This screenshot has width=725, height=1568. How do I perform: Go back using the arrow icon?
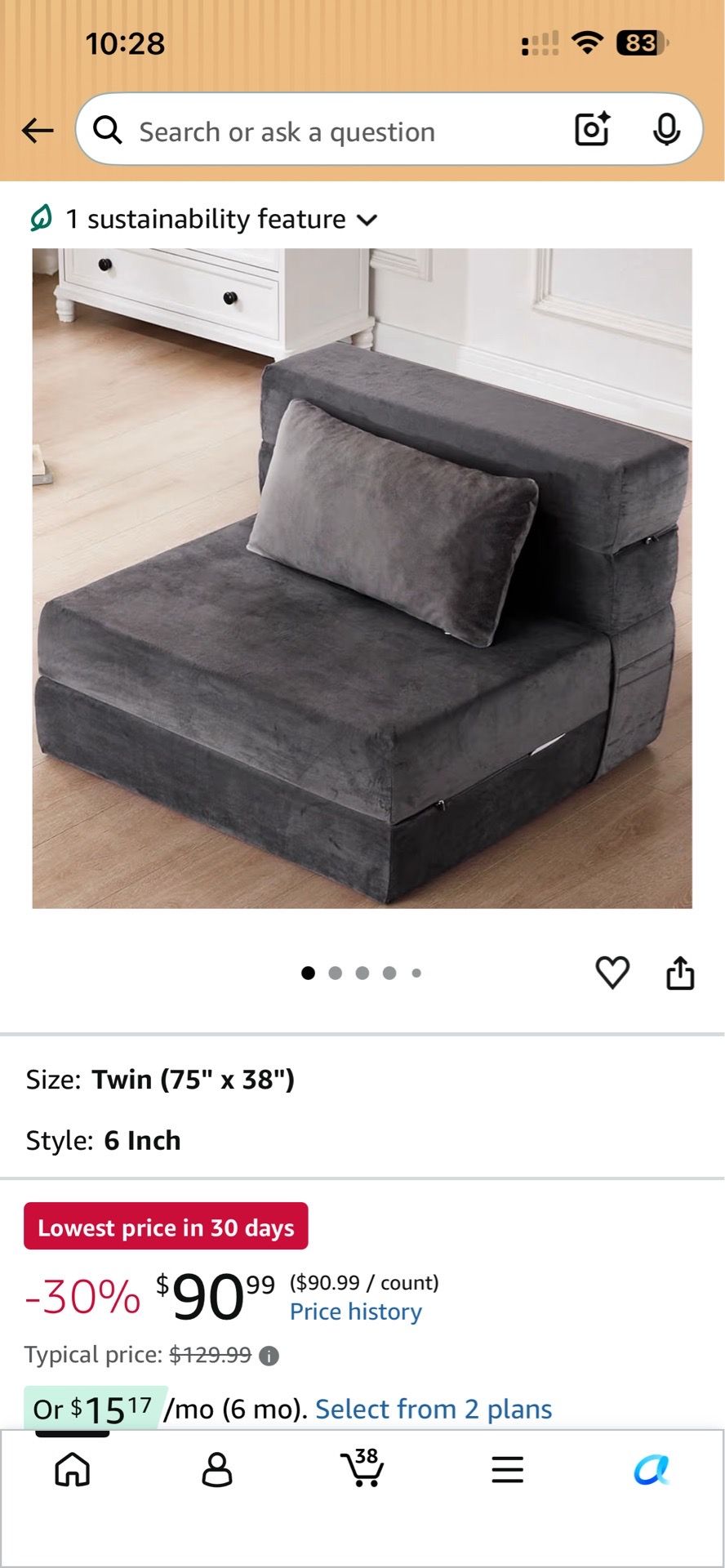click(x=38, y=130)
